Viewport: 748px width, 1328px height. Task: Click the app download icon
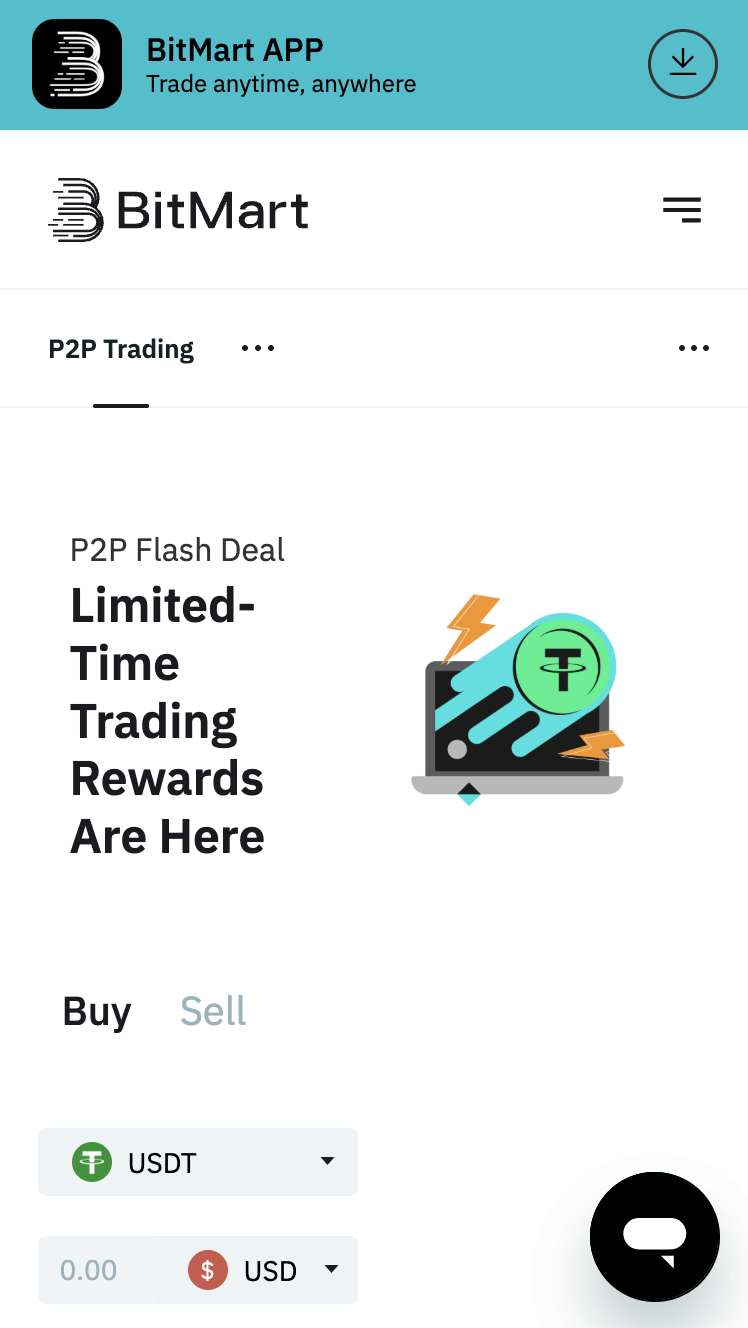(683, 64)
